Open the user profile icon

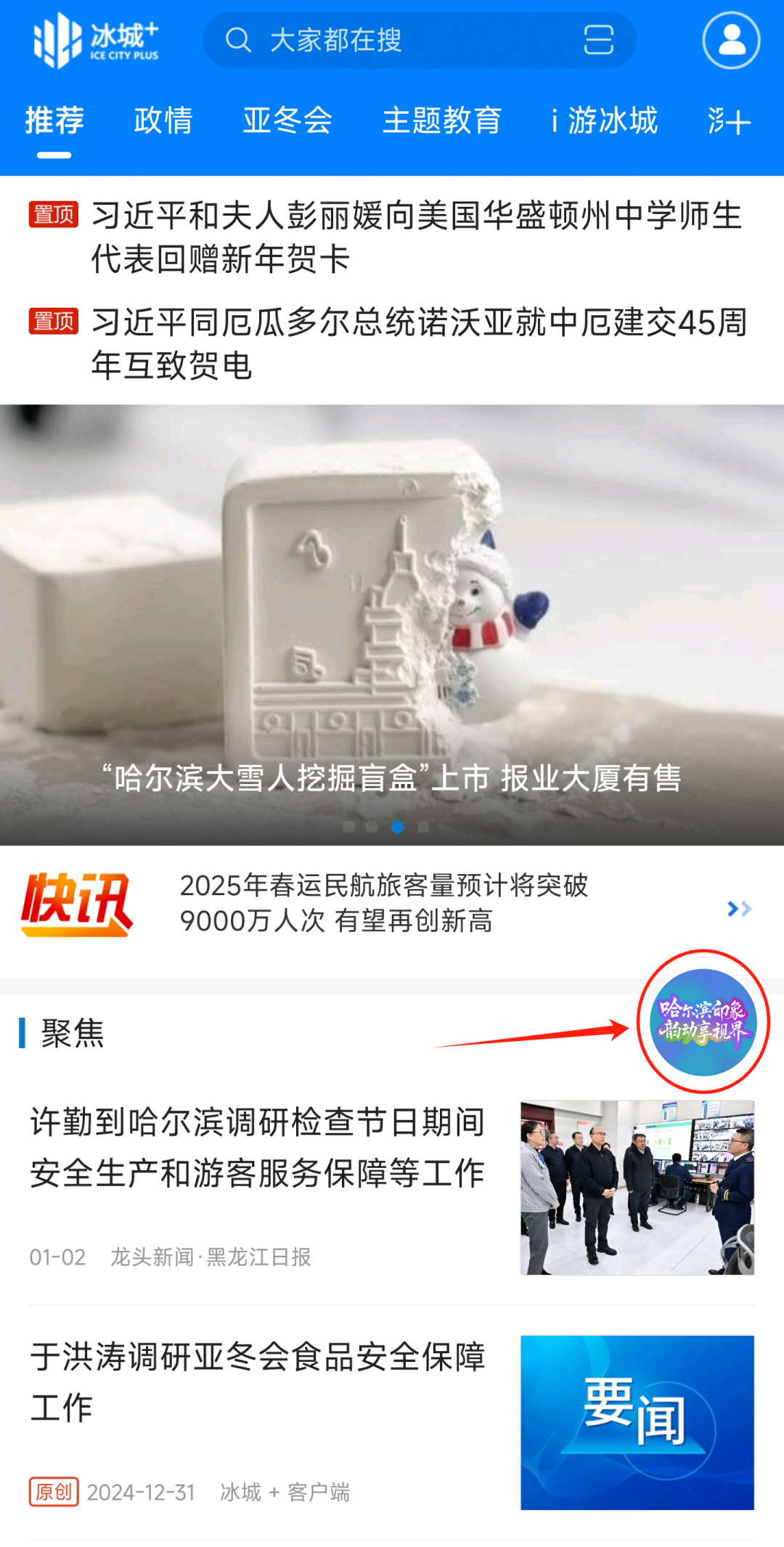731,40
